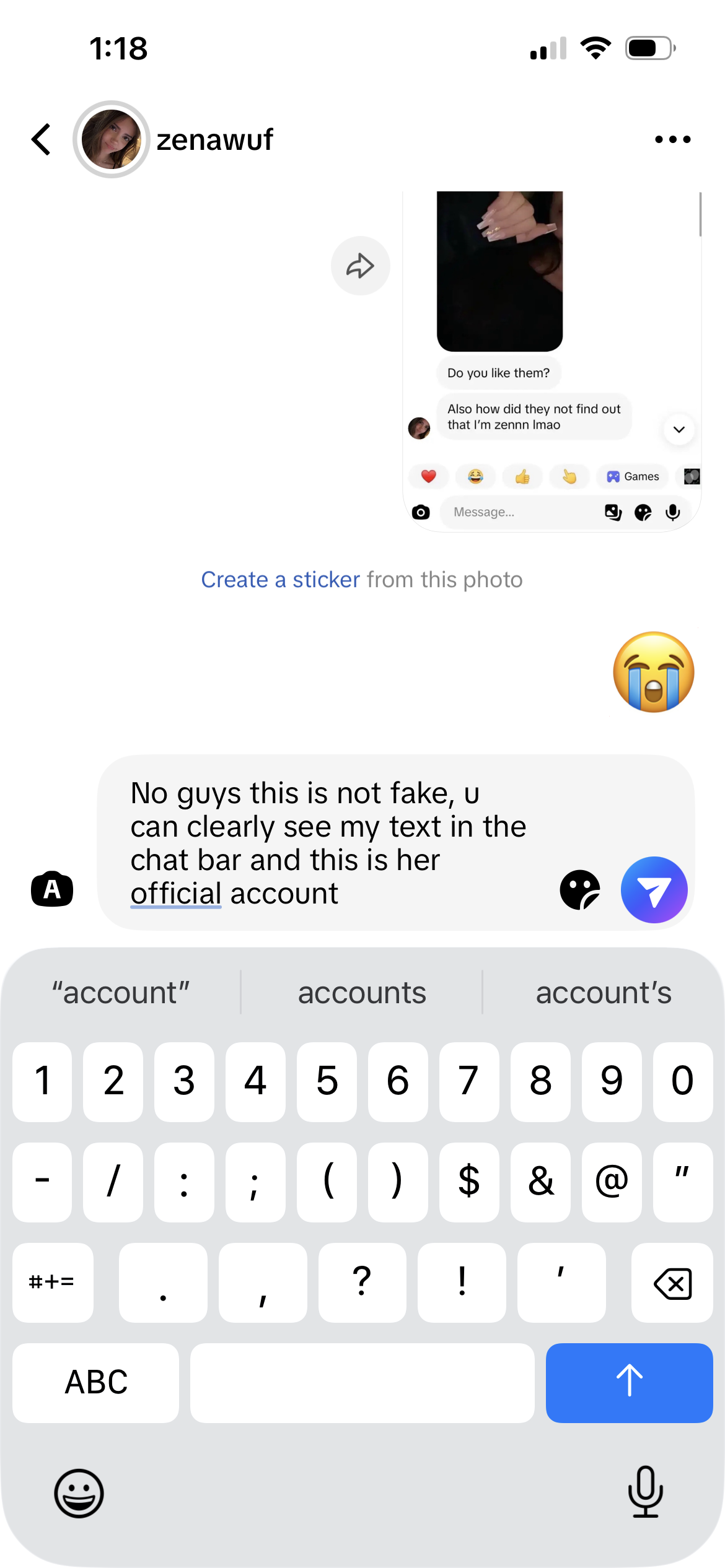This screenshot has width=725, height=1568.
Task: Go back from zenawuf chat
Action: (41, 139)
